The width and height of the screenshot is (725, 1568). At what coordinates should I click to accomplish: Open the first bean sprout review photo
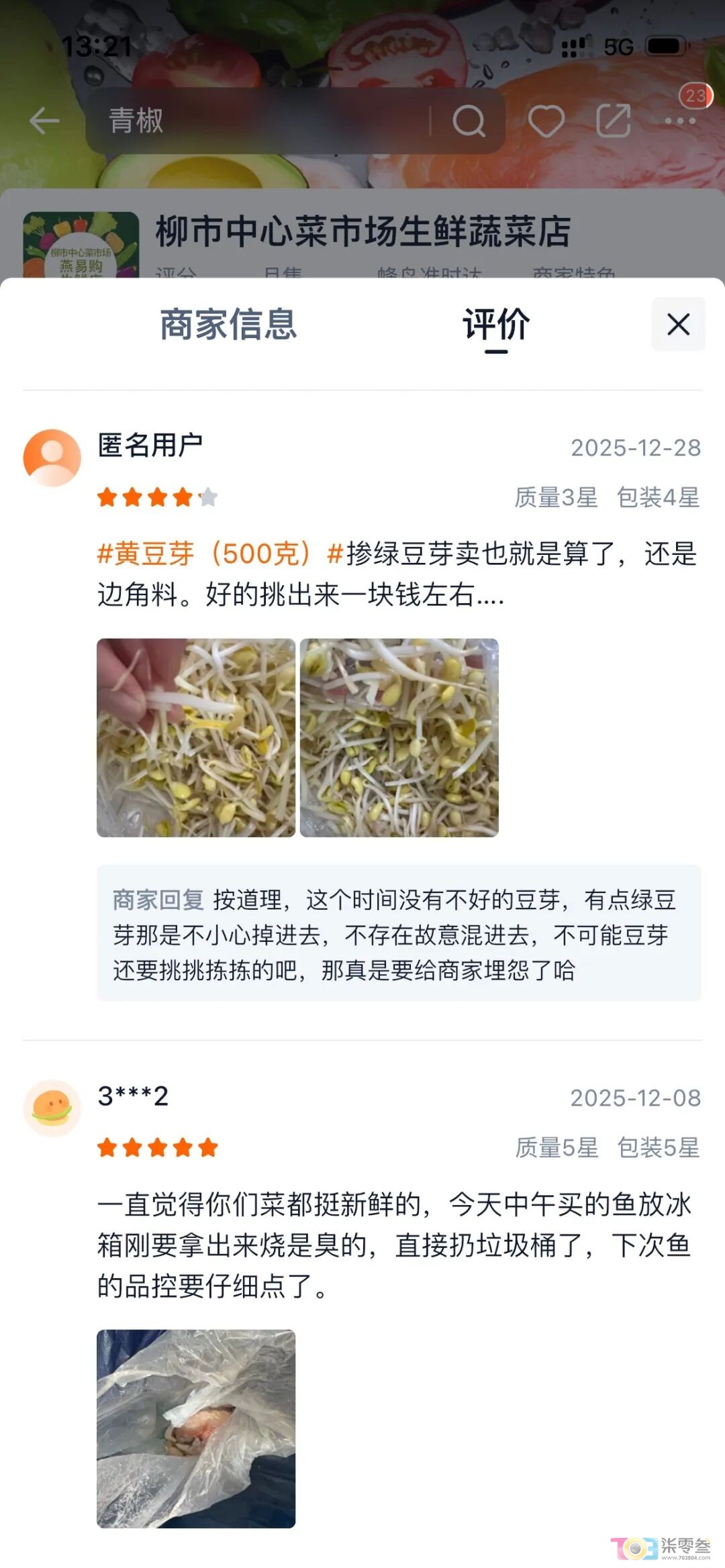(193, 738)
